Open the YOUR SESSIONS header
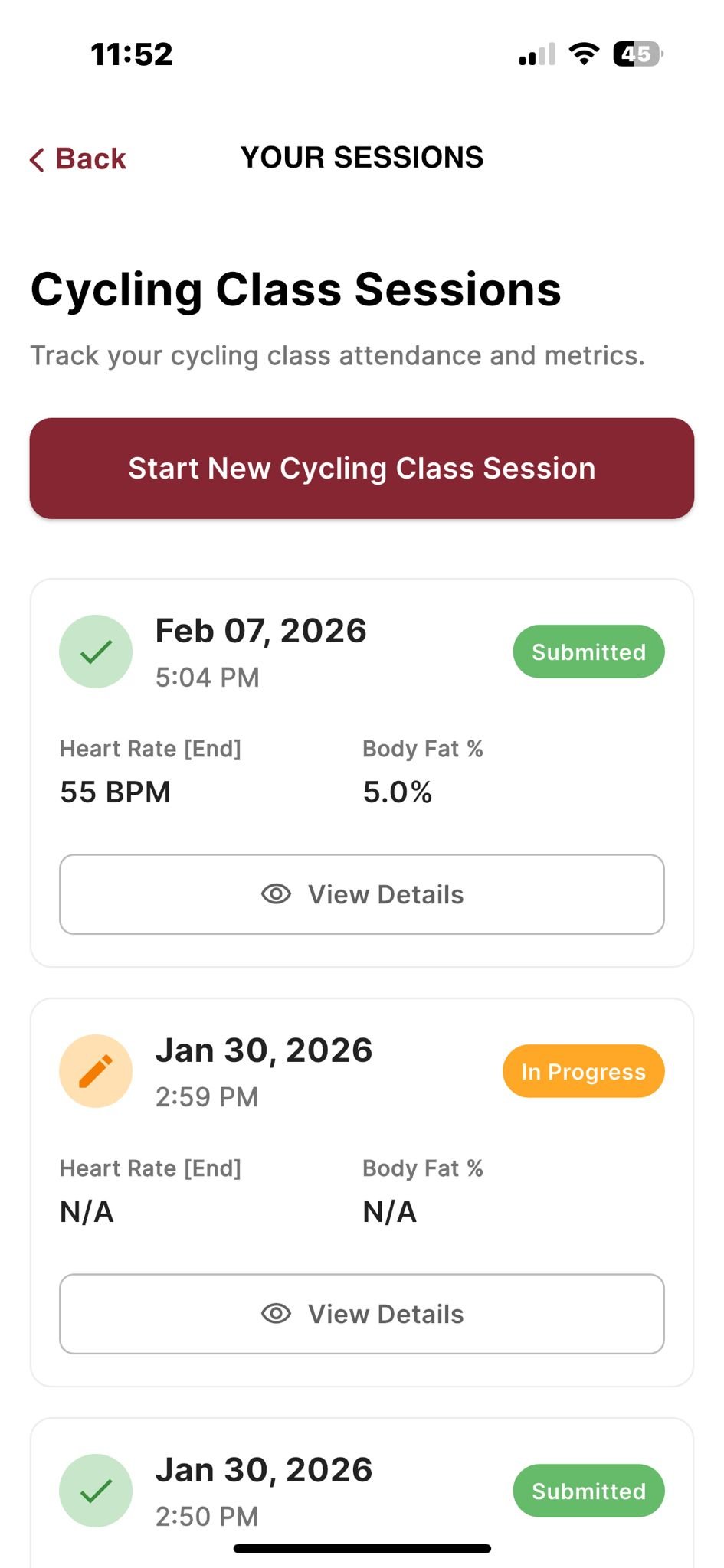This screenshot has height=1568, width=724. pos(362,156)
